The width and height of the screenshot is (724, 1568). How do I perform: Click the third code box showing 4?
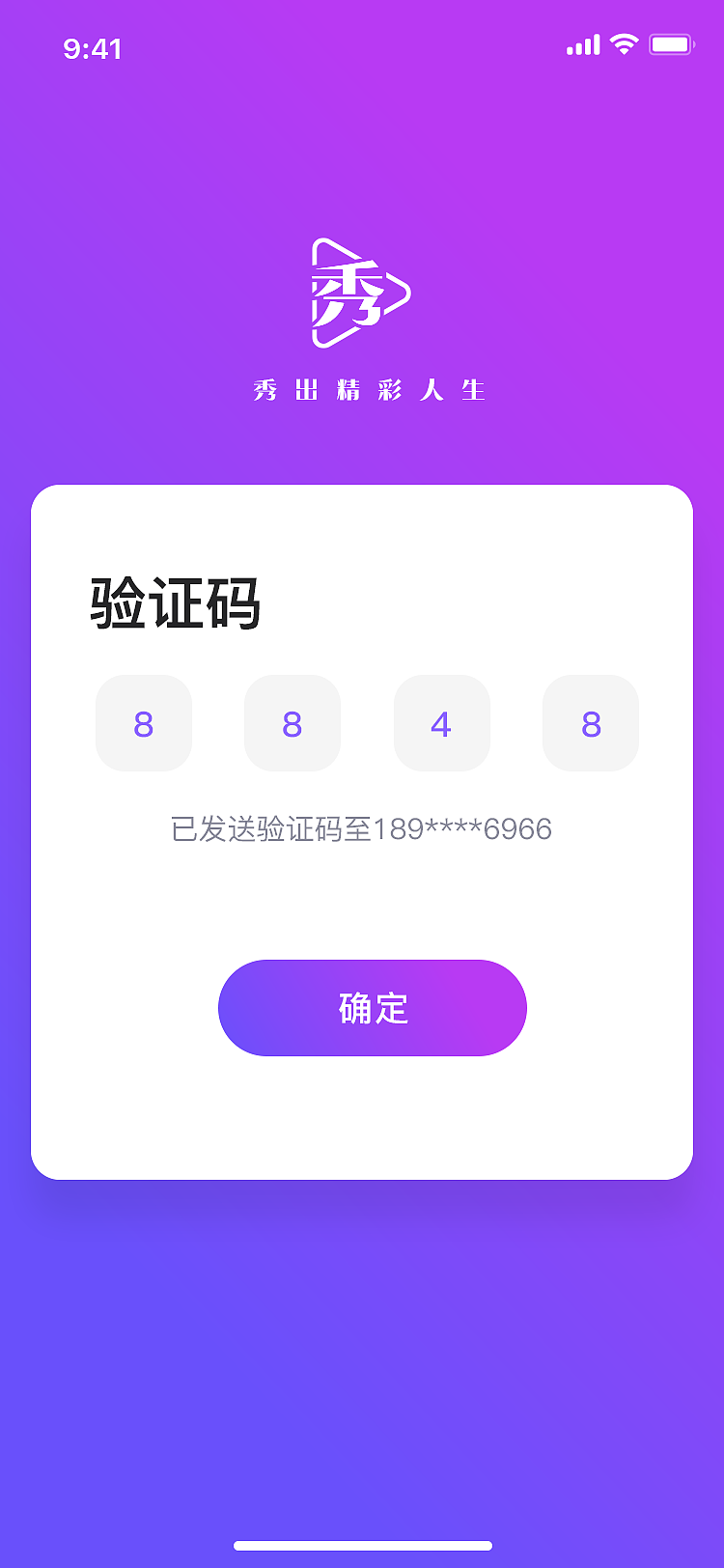coord(441,723)
